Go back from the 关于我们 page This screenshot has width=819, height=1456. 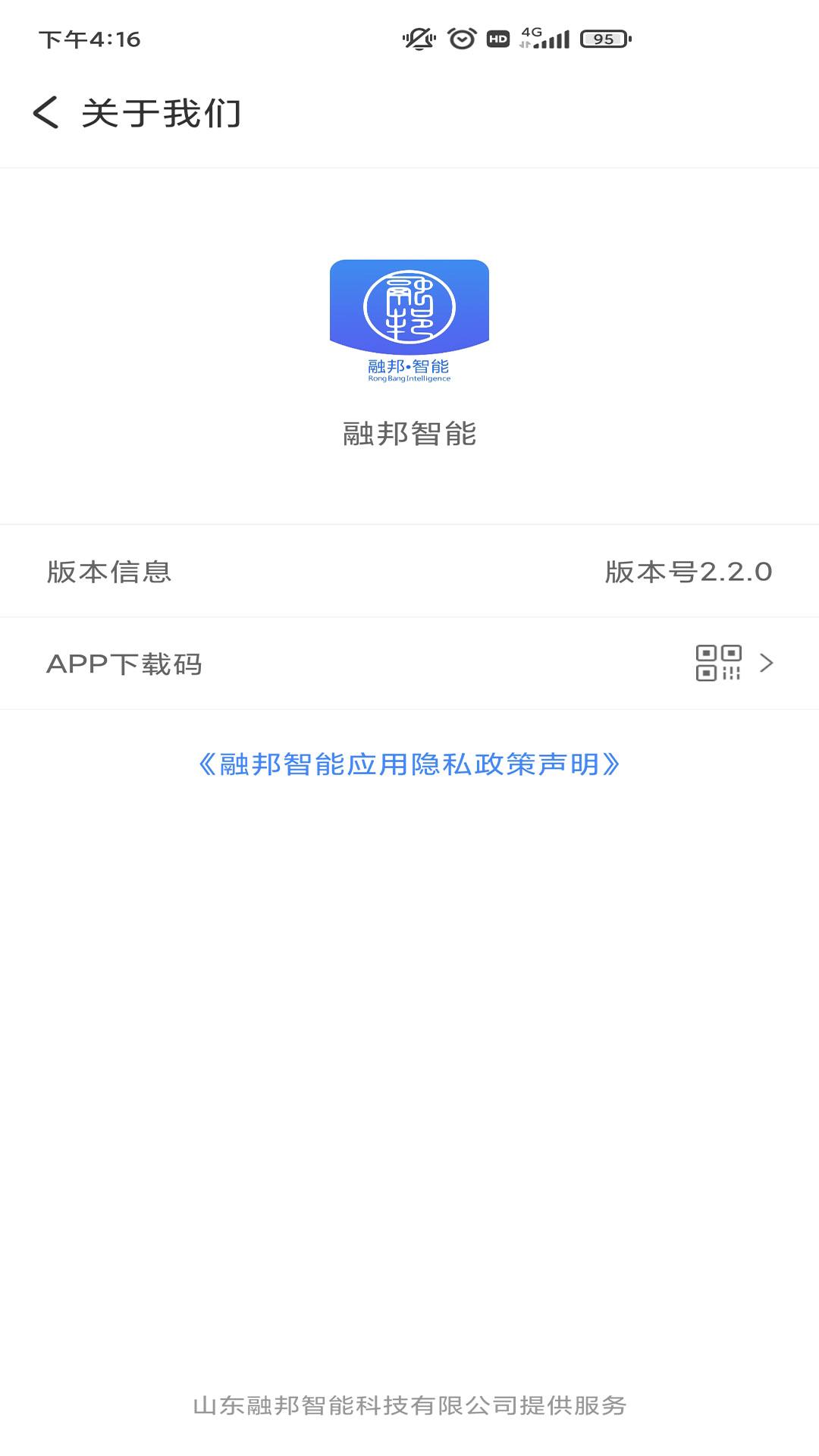45,113
